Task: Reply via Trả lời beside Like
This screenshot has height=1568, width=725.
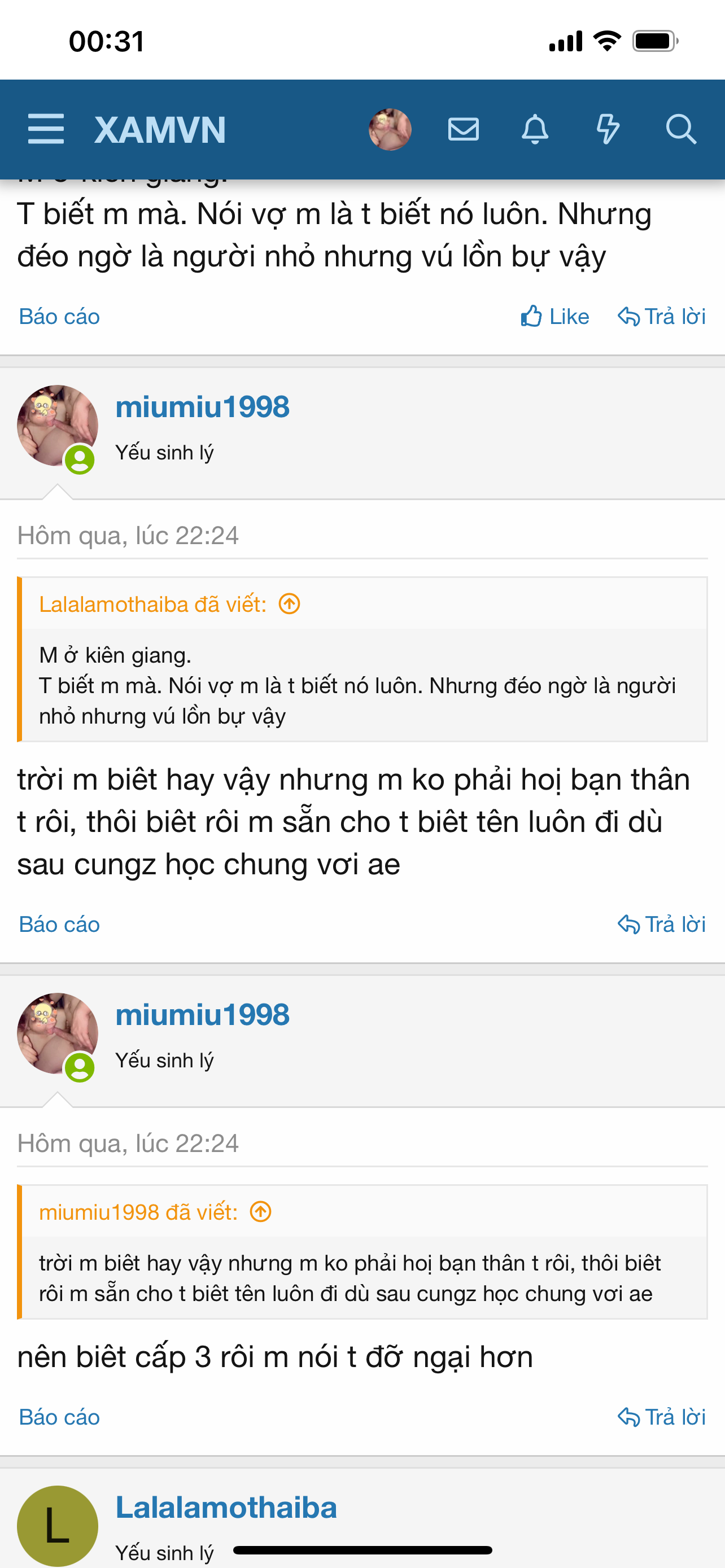Action: (x=662, y=317)
